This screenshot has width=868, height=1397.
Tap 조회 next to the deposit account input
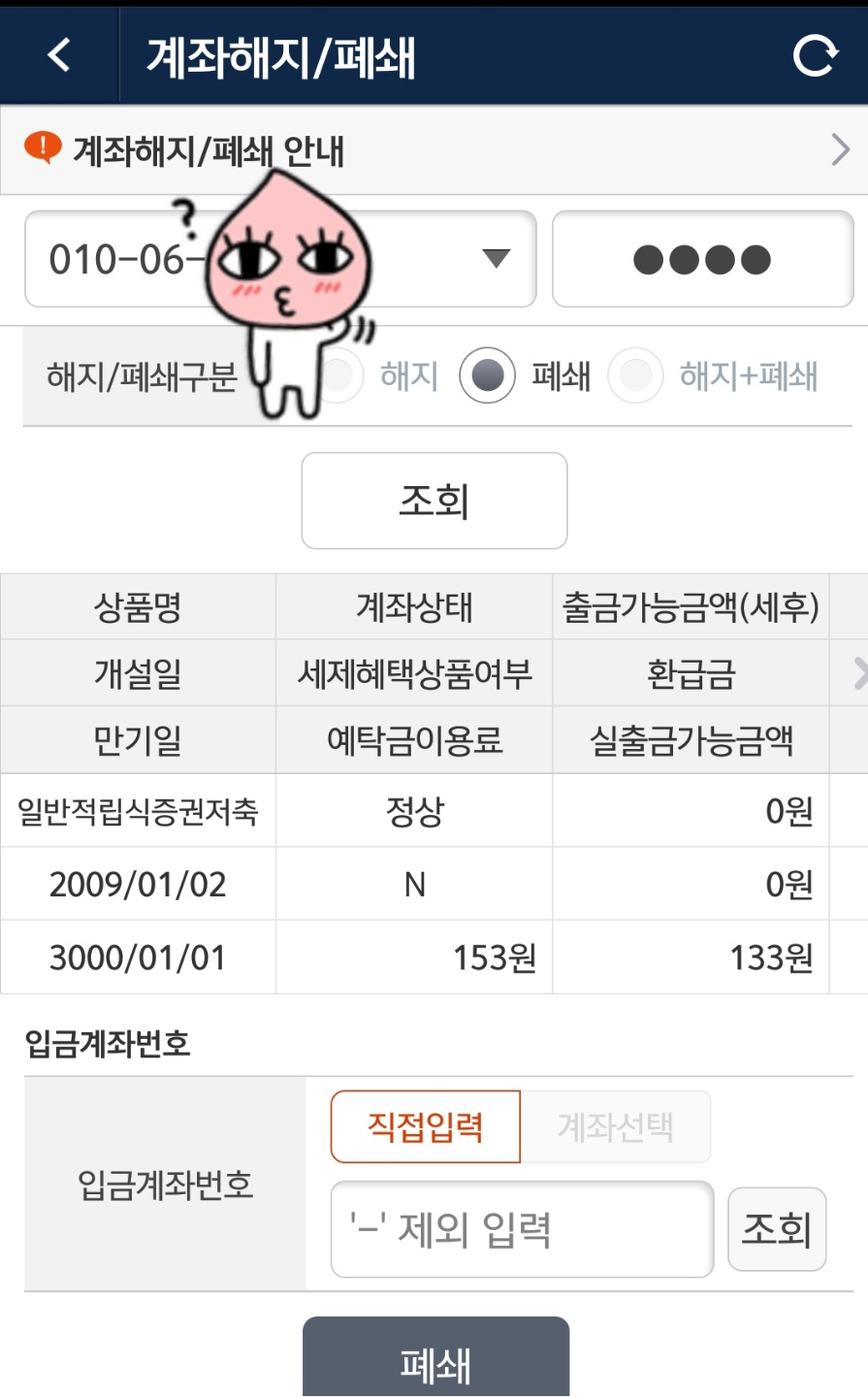coord(777,1228)
